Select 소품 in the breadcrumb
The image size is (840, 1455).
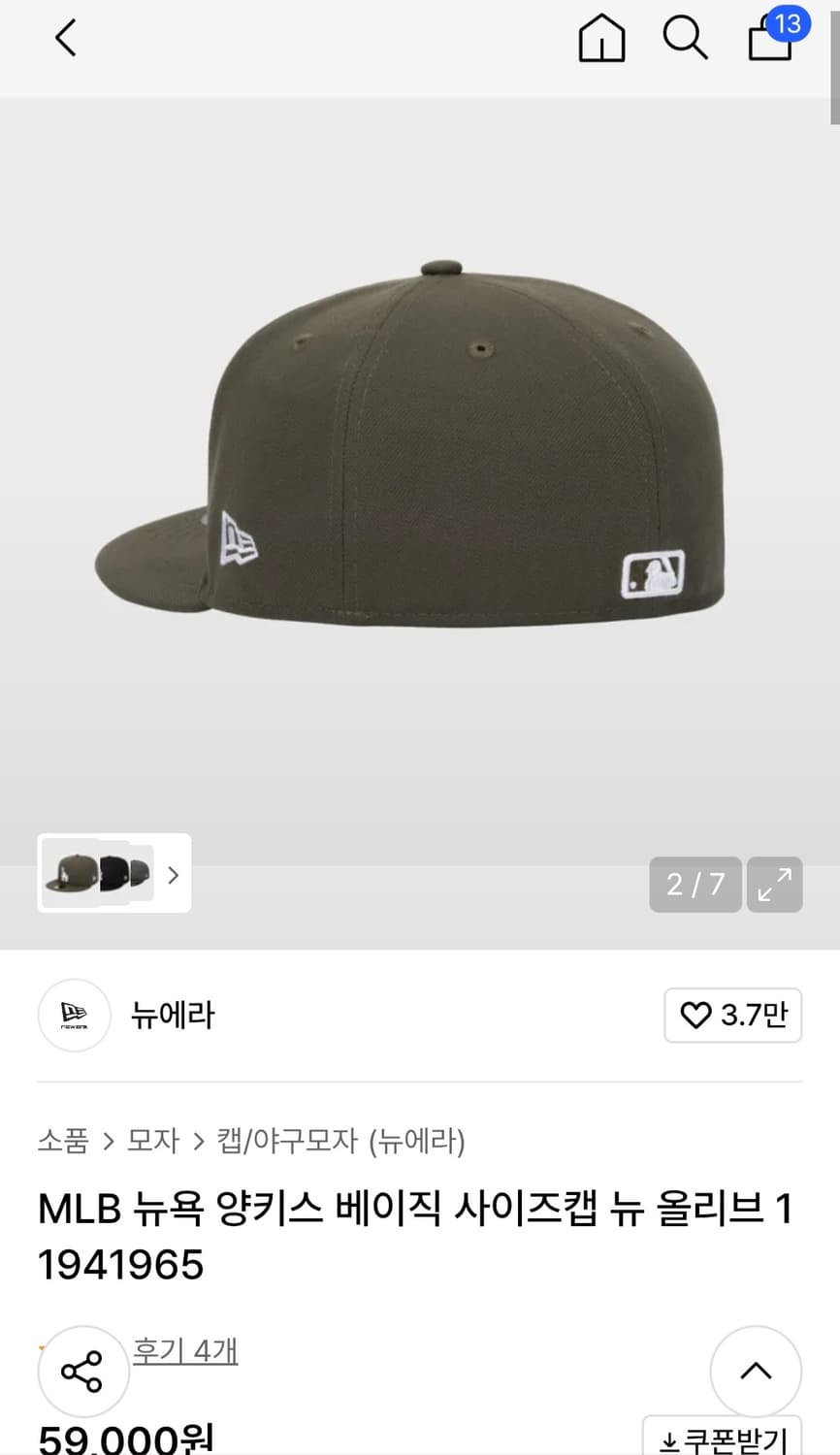pos(62,1142)
